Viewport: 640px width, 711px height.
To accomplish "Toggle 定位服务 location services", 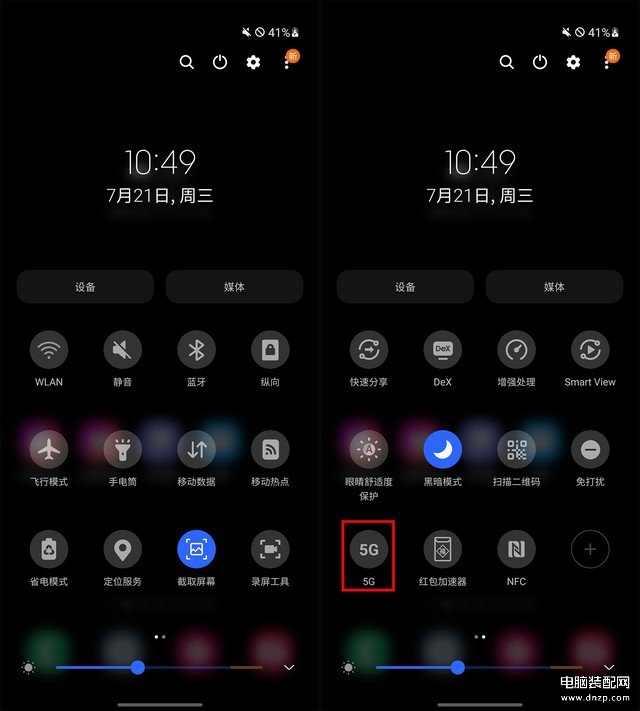I will [x=122, y=549].
